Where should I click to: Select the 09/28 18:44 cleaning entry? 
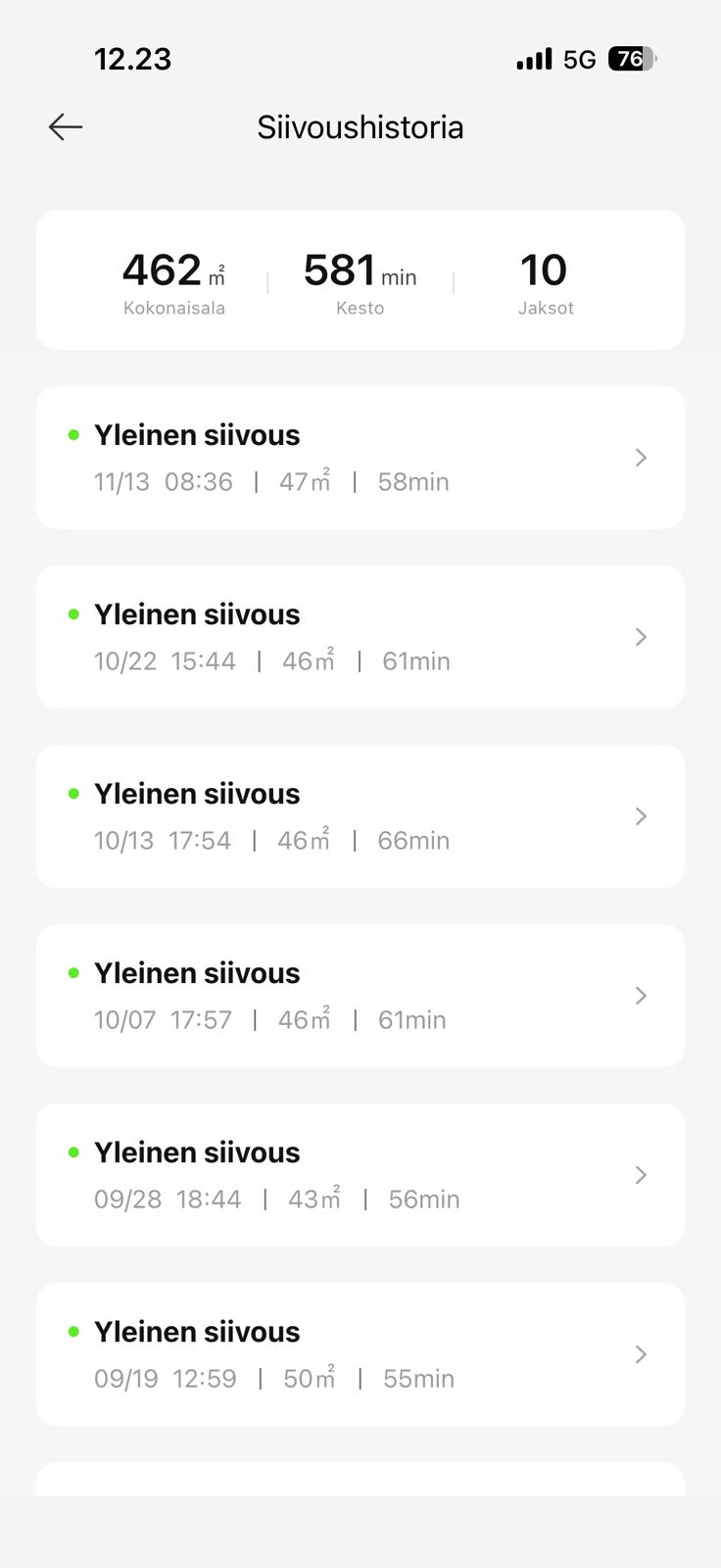click(x=360, y=1175)
